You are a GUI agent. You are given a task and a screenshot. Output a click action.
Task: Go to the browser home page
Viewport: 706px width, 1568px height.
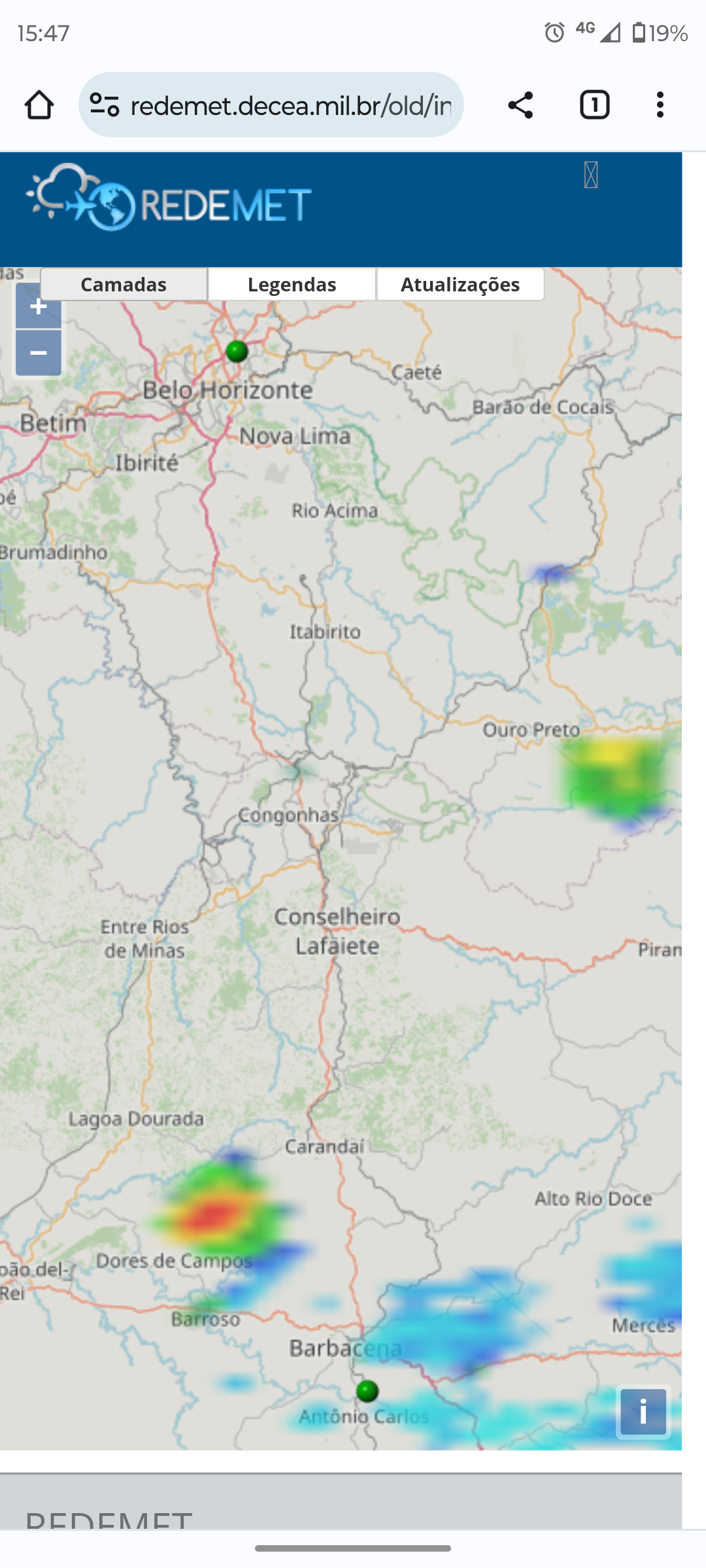(39, 105)
